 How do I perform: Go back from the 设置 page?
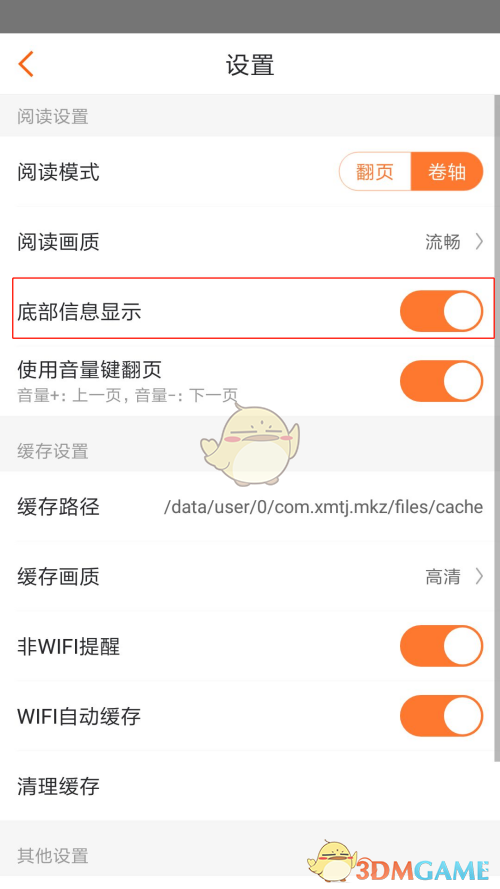[26, 64]
